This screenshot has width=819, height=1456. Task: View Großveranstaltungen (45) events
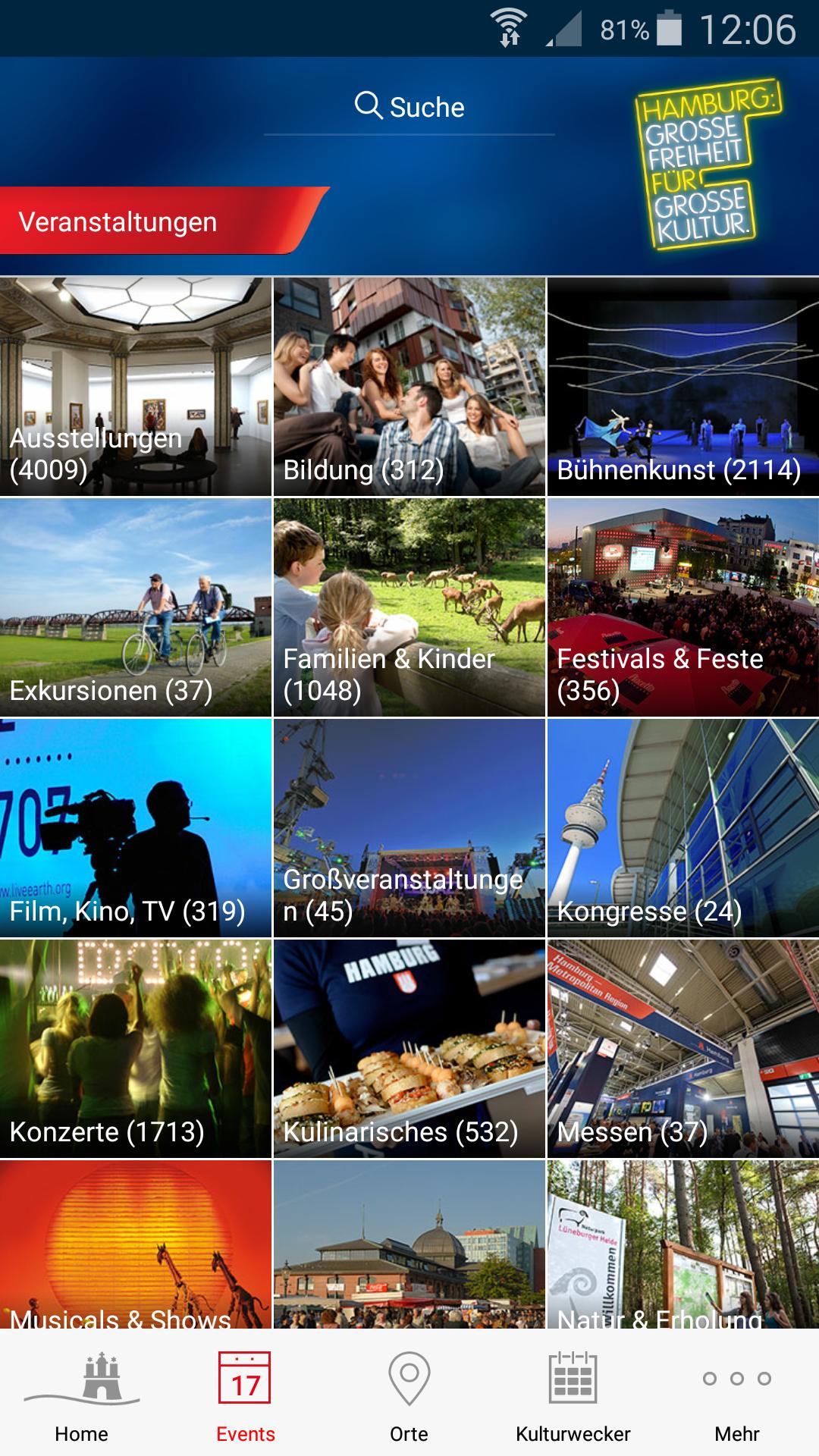point(409,828)
